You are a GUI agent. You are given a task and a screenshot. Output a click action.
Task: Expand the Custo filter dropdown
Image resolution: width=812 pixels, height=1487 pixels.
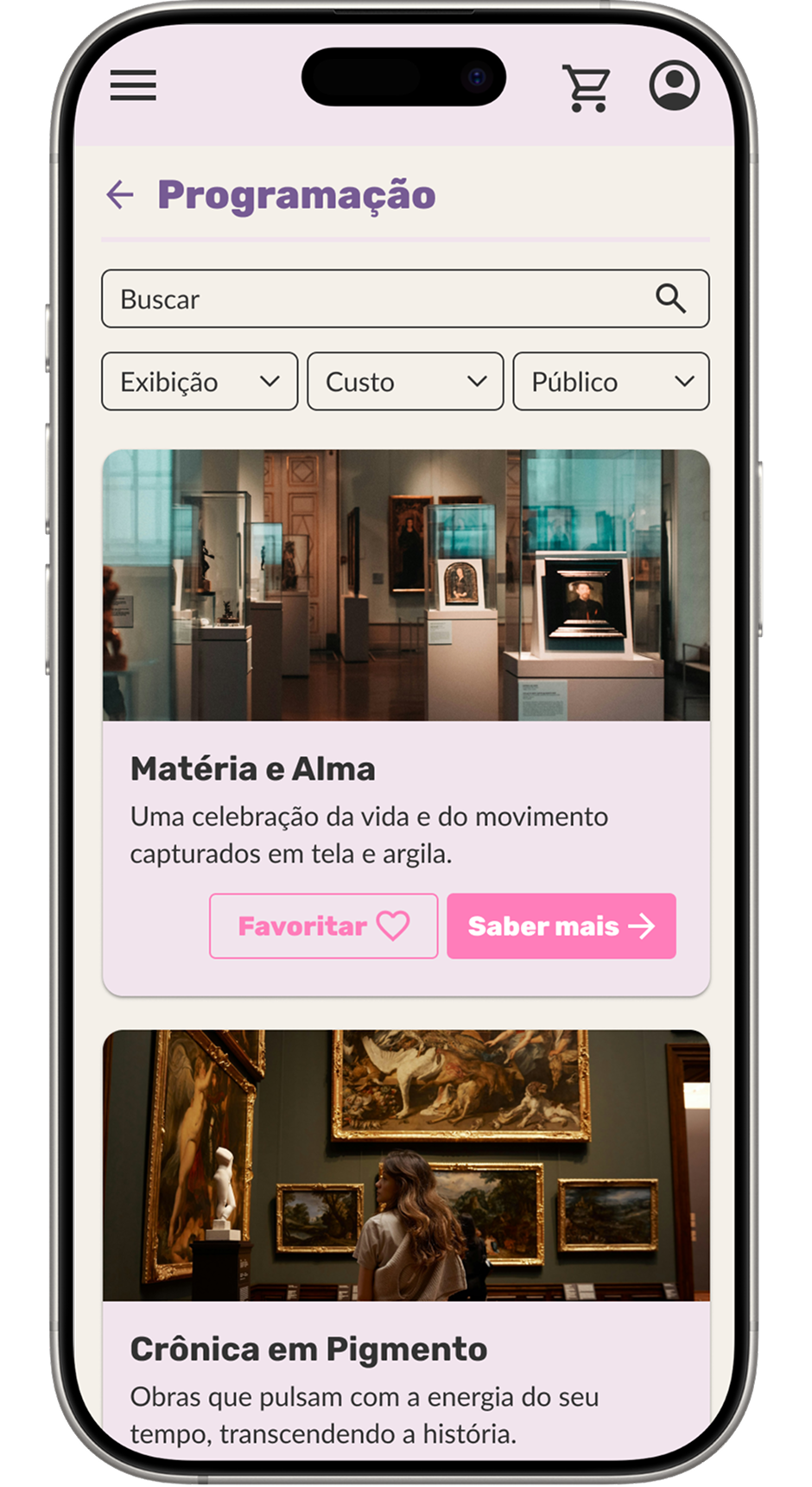(405, 381)
